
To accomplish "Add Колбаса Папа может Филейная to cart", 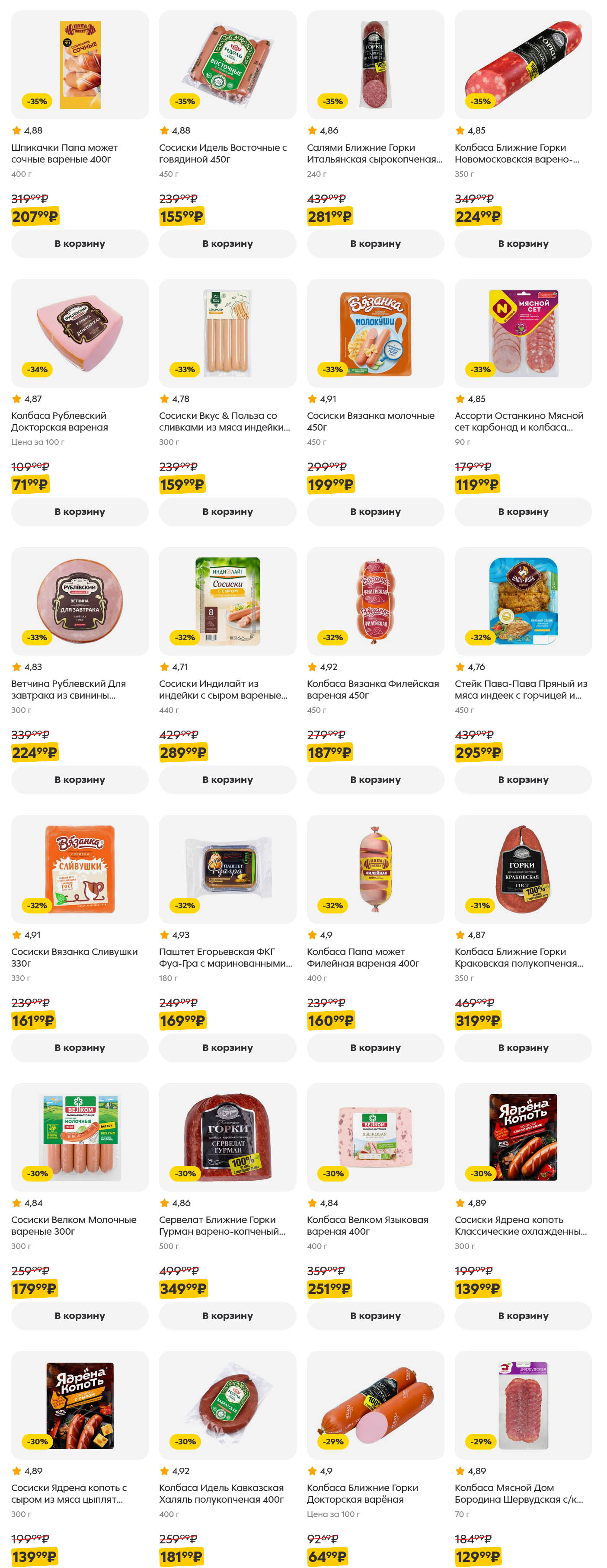I will coord(375,1047).
